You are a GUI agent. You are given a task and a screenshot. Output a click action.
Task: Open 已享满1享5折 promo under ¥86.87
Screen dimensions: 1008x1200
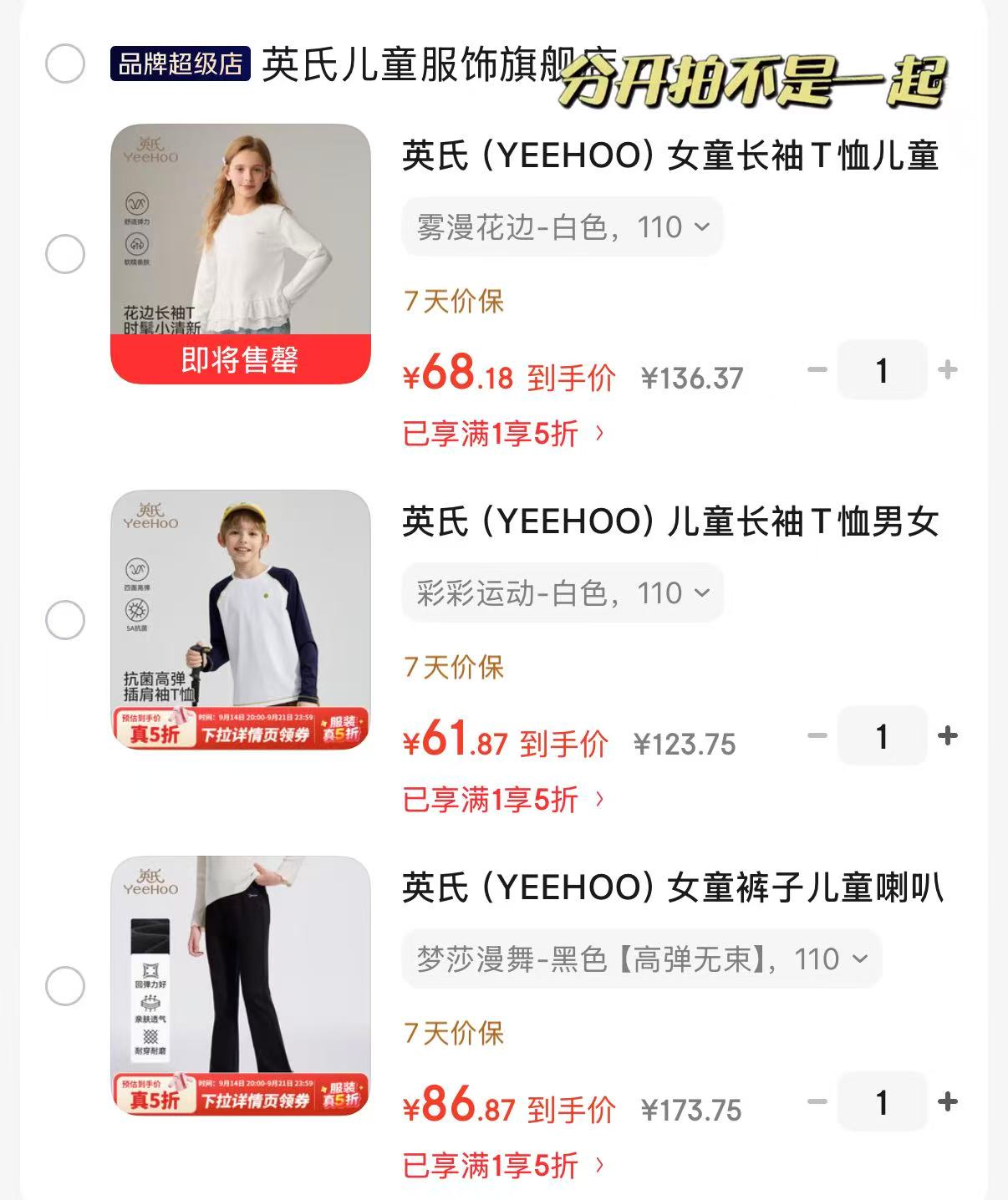[x=504, y=1166]
